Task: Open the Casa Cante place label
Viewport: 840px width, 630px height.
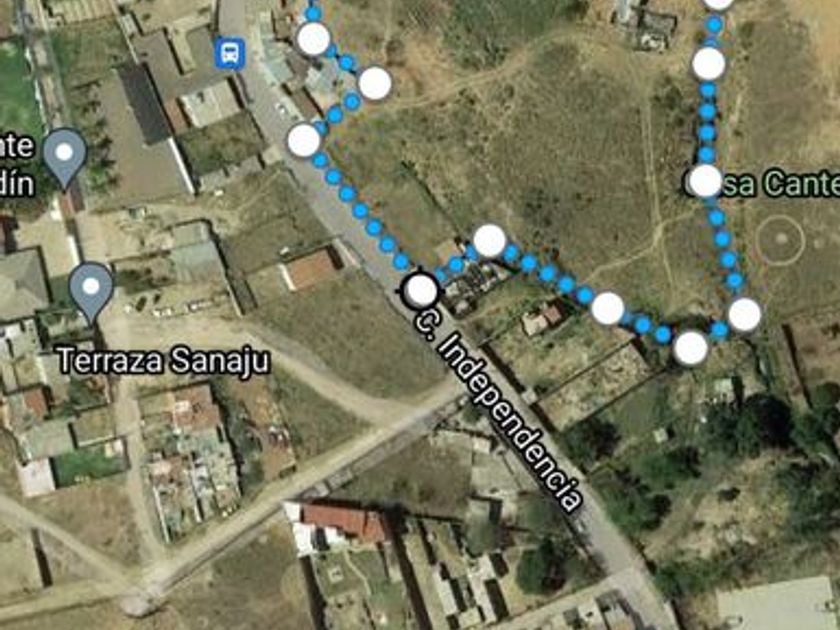Action: click(762, 184)
